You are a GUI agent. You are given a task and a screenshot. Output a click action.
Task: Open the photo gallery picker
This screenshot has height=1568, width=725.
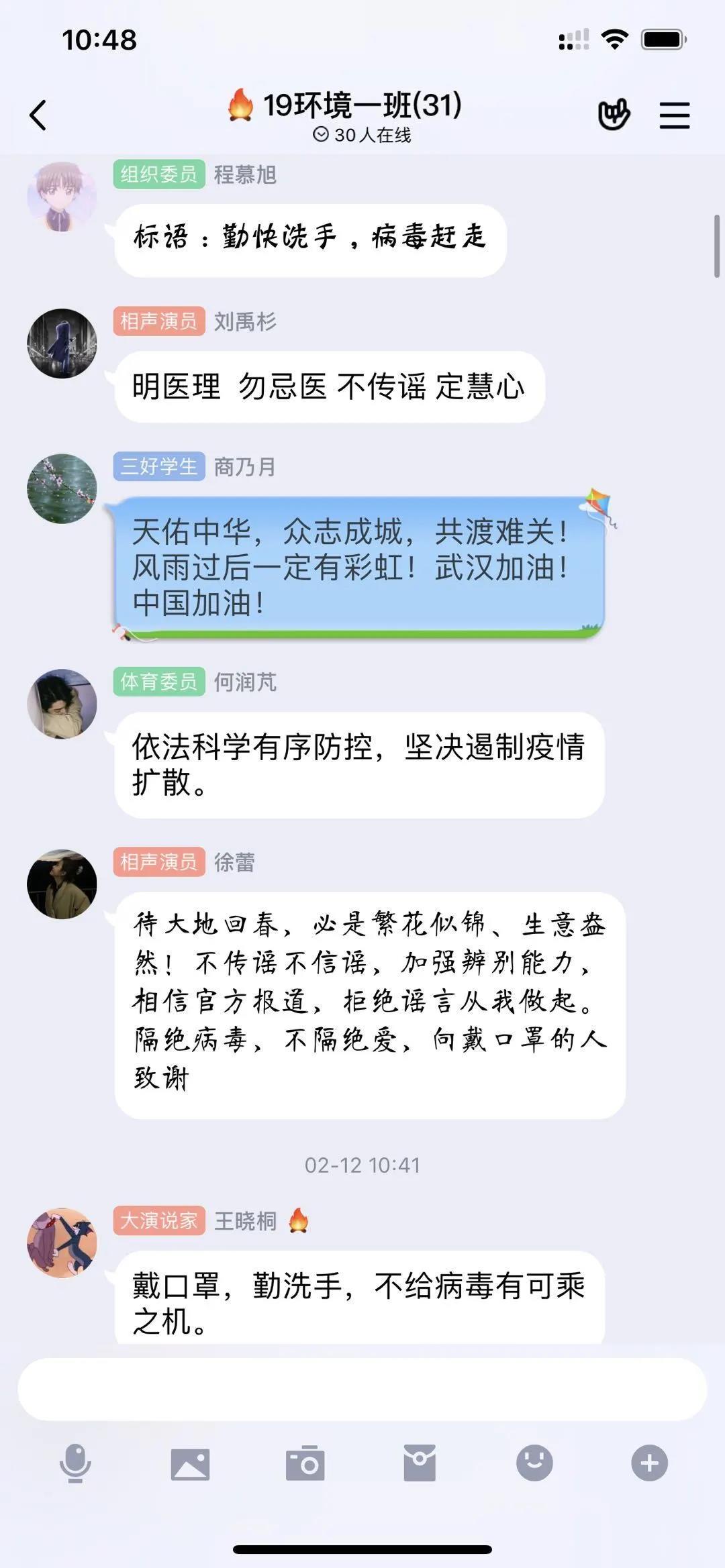(190, 1463)
